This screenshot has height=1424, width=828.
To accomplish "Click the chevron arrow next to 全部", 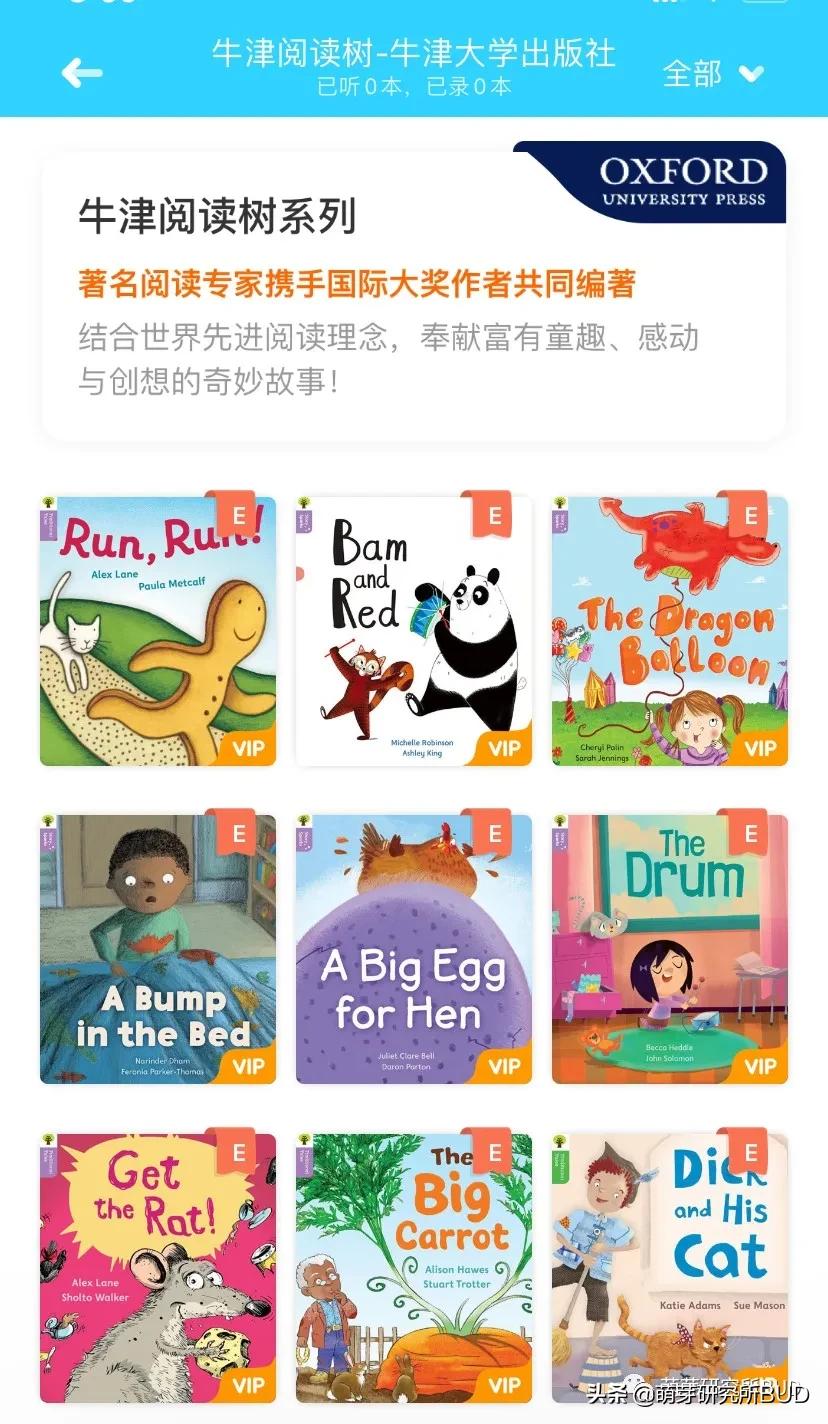I will coord(751,73).
